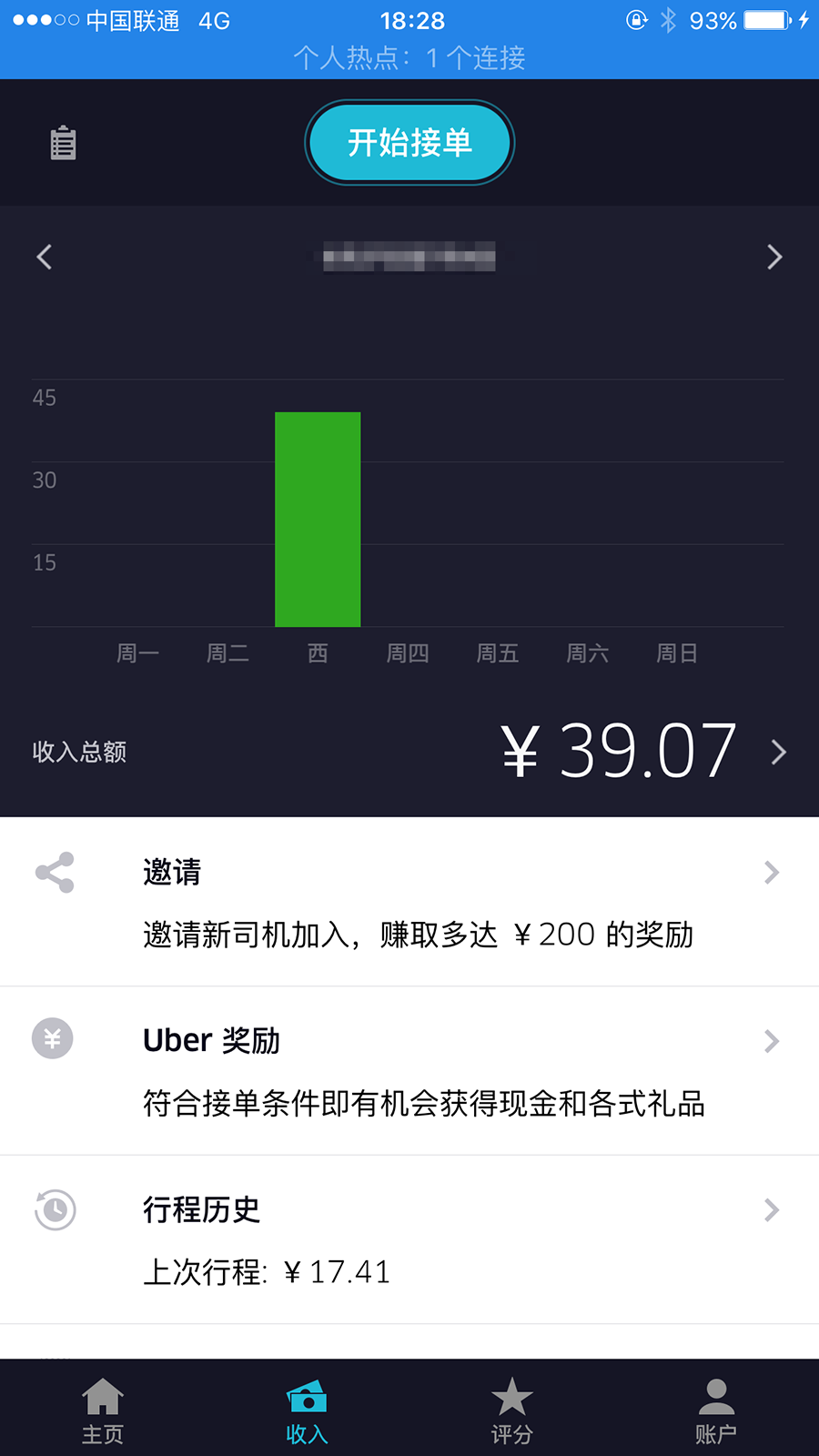Viewport: 819px width, 1456px height.
Task: Open the clipboard list icon
Action: point(63,143)
